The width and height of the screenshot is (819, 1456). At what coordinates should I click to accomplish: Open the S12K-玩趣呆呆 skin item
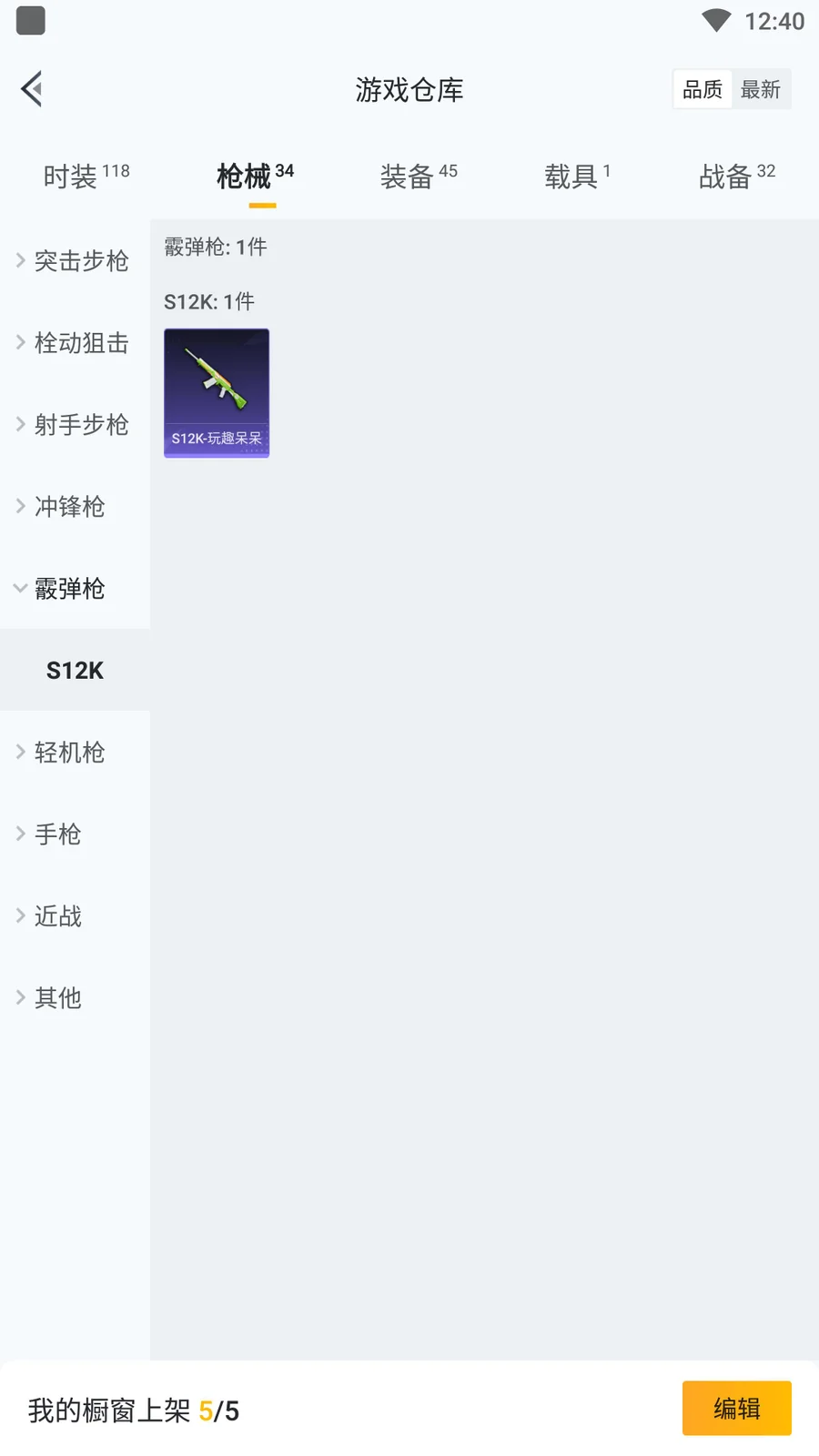217,392
